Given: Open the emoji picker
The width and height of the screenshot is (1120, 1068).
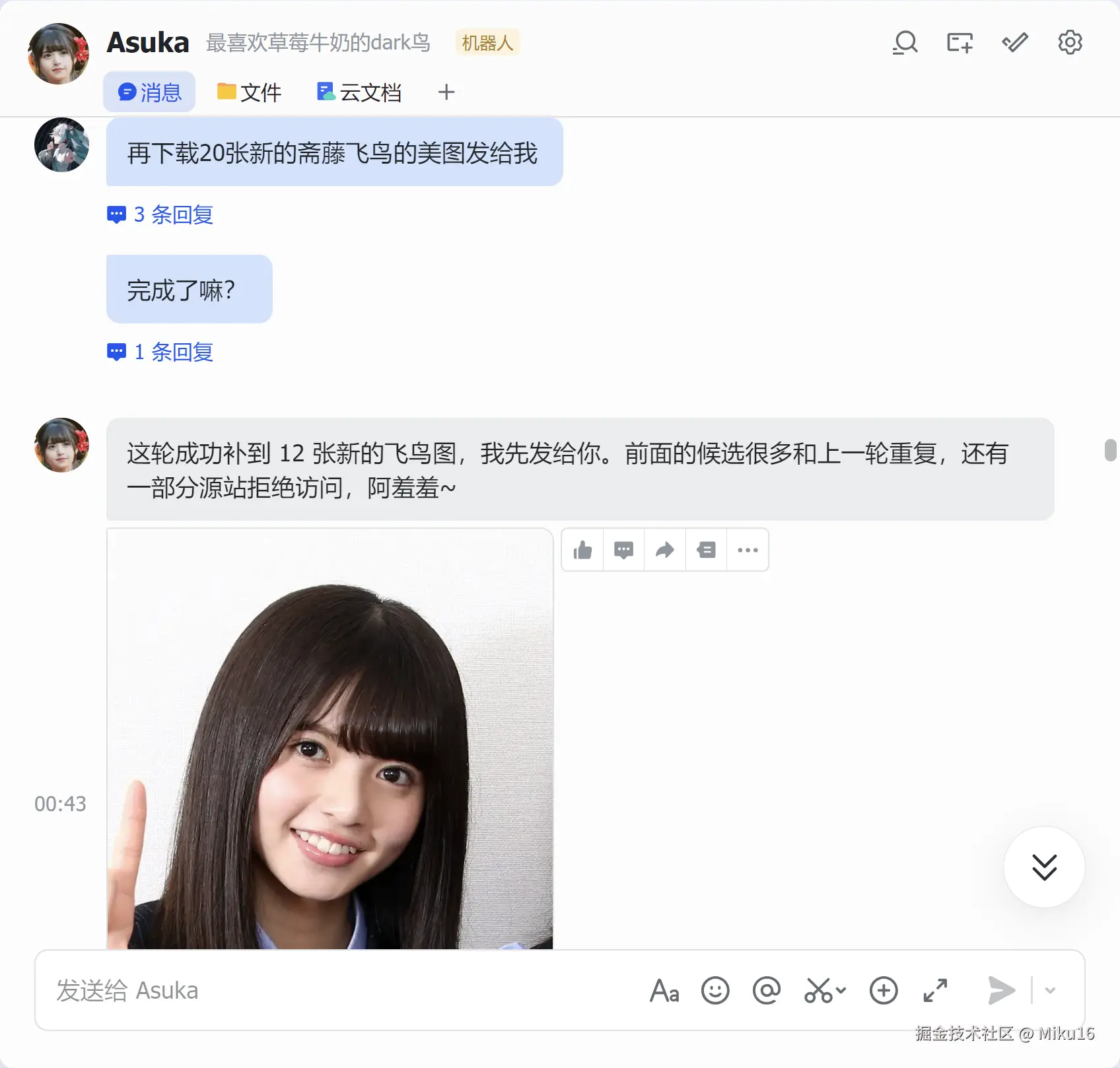Looking at the screenshot, I should [x=715, y=990].
